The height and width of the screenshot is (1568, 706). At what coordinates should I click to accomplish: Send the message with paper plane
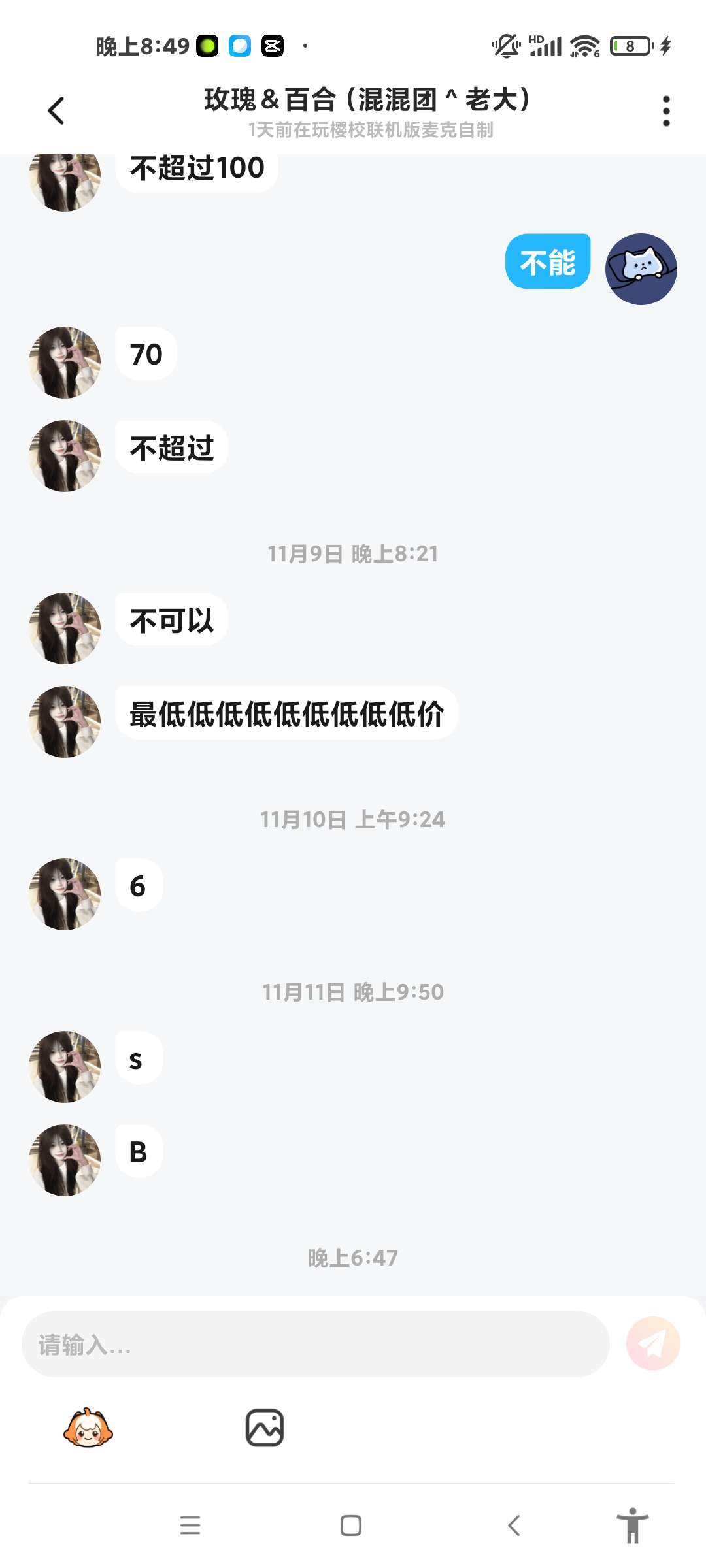pyautogui.click(x=652, y=1343)
